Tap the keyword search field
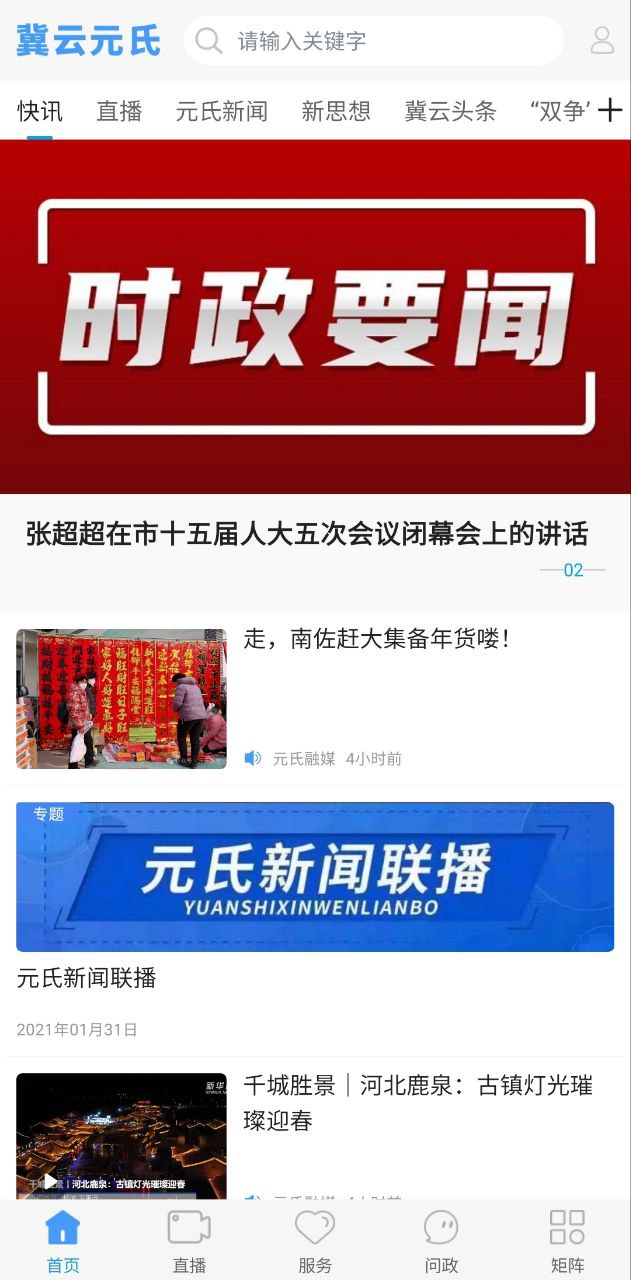 (380, 41)
